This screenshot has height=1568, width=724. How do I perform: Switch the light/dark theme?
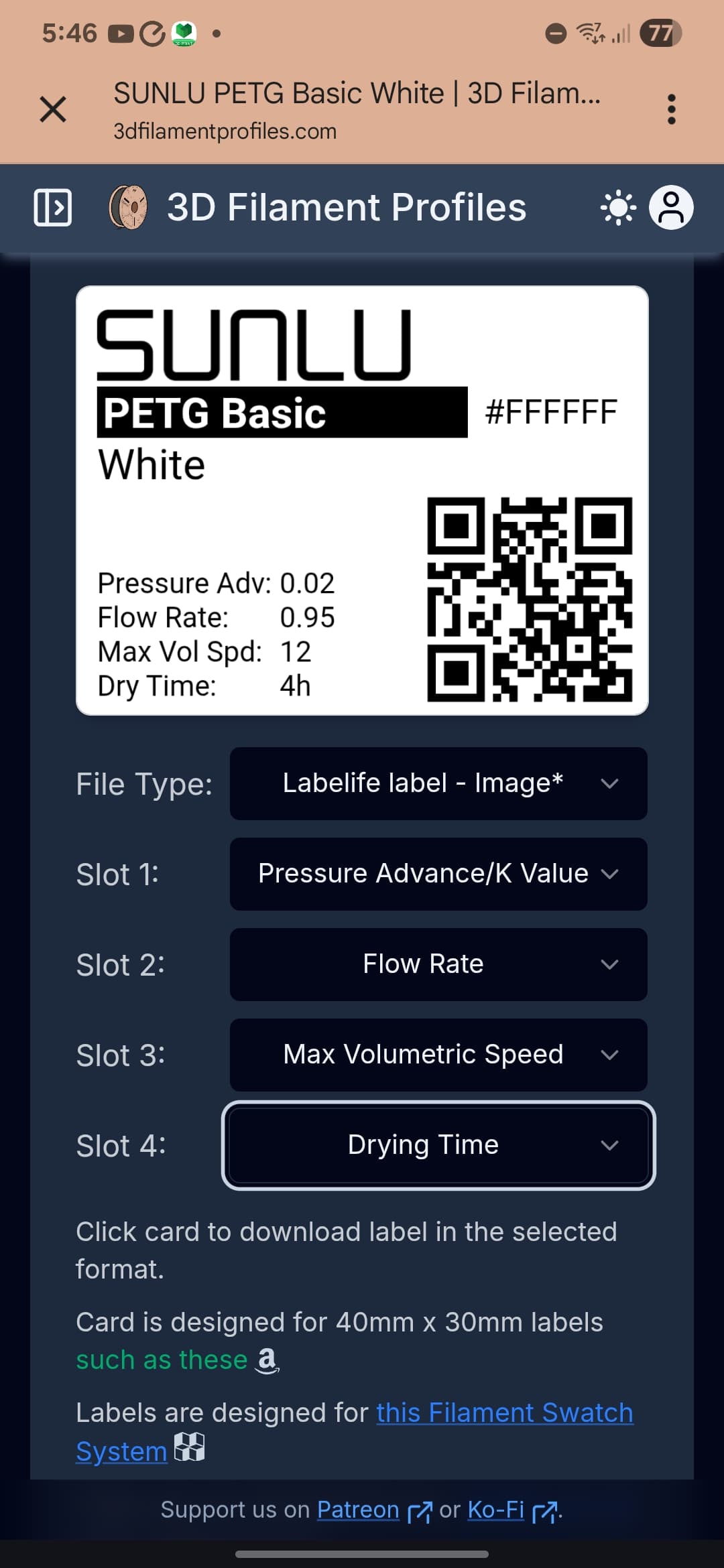pyautogui.click(x=617, y=208)
